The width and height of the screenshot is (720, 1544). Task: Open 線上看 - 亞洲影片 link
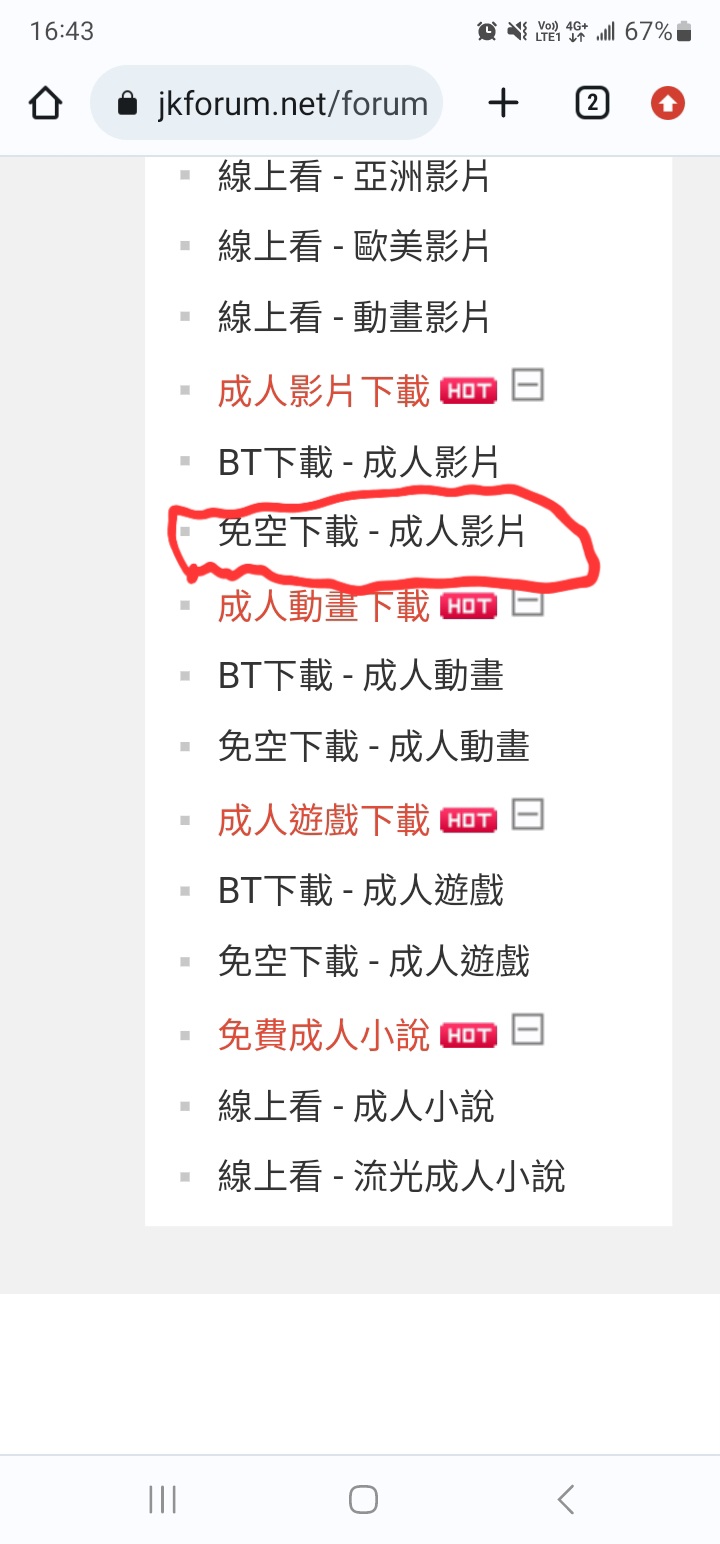click(x=354, y=177)
